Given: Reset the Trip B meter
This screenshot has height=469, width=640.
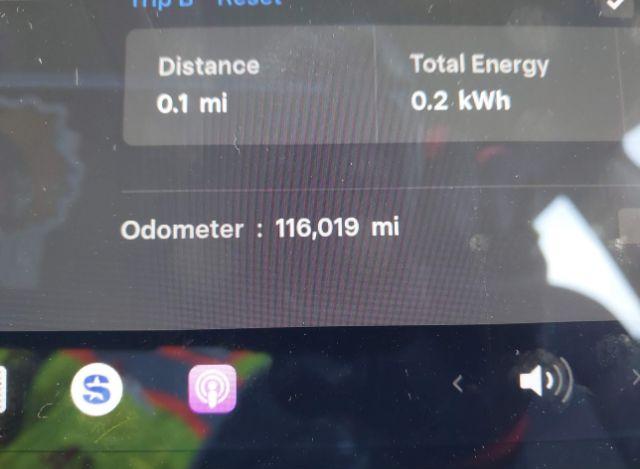Looking at the screenshot, I should point(249,3).
